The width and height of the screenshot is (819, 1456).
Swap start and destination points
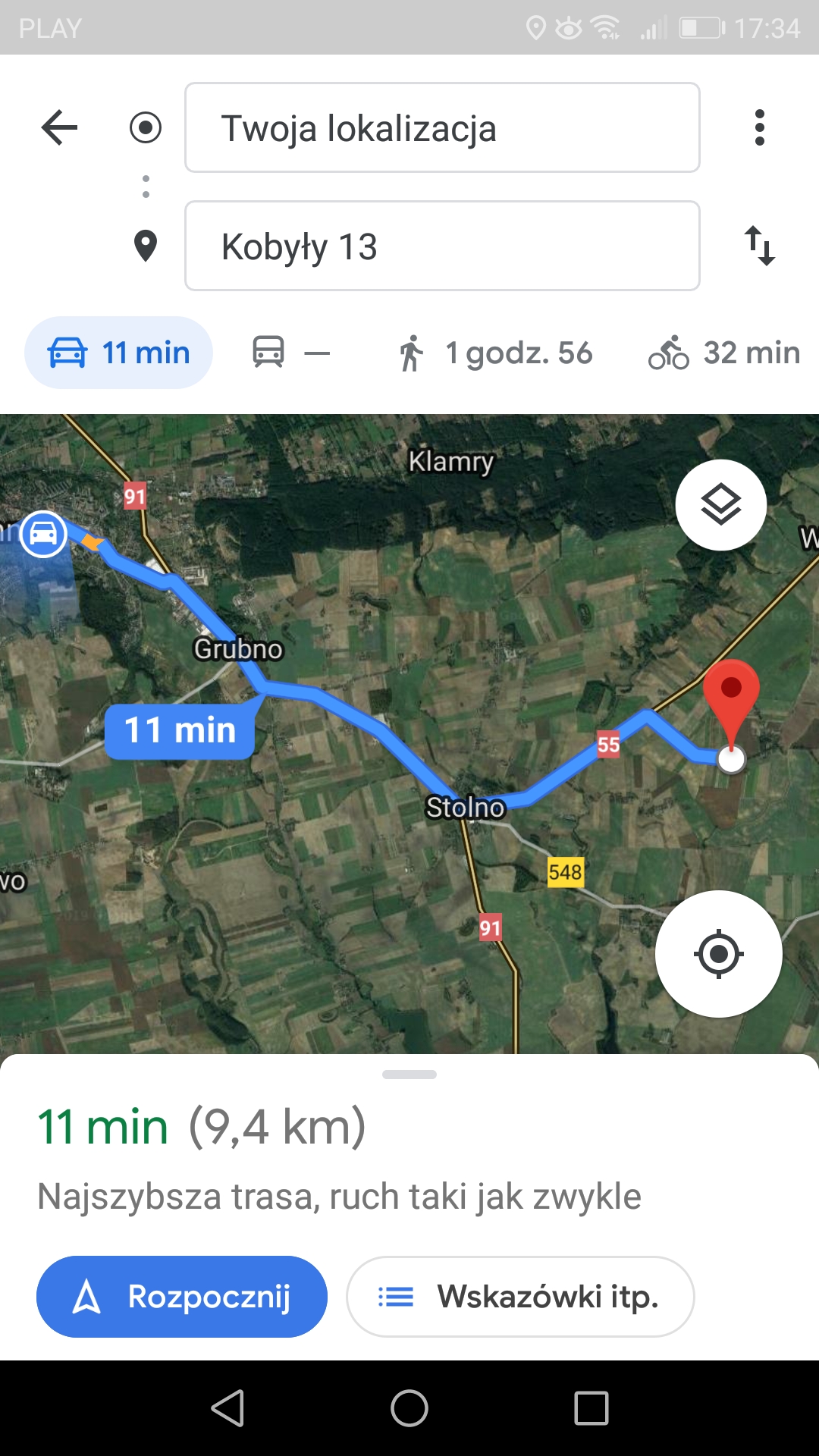pos(759,246)
